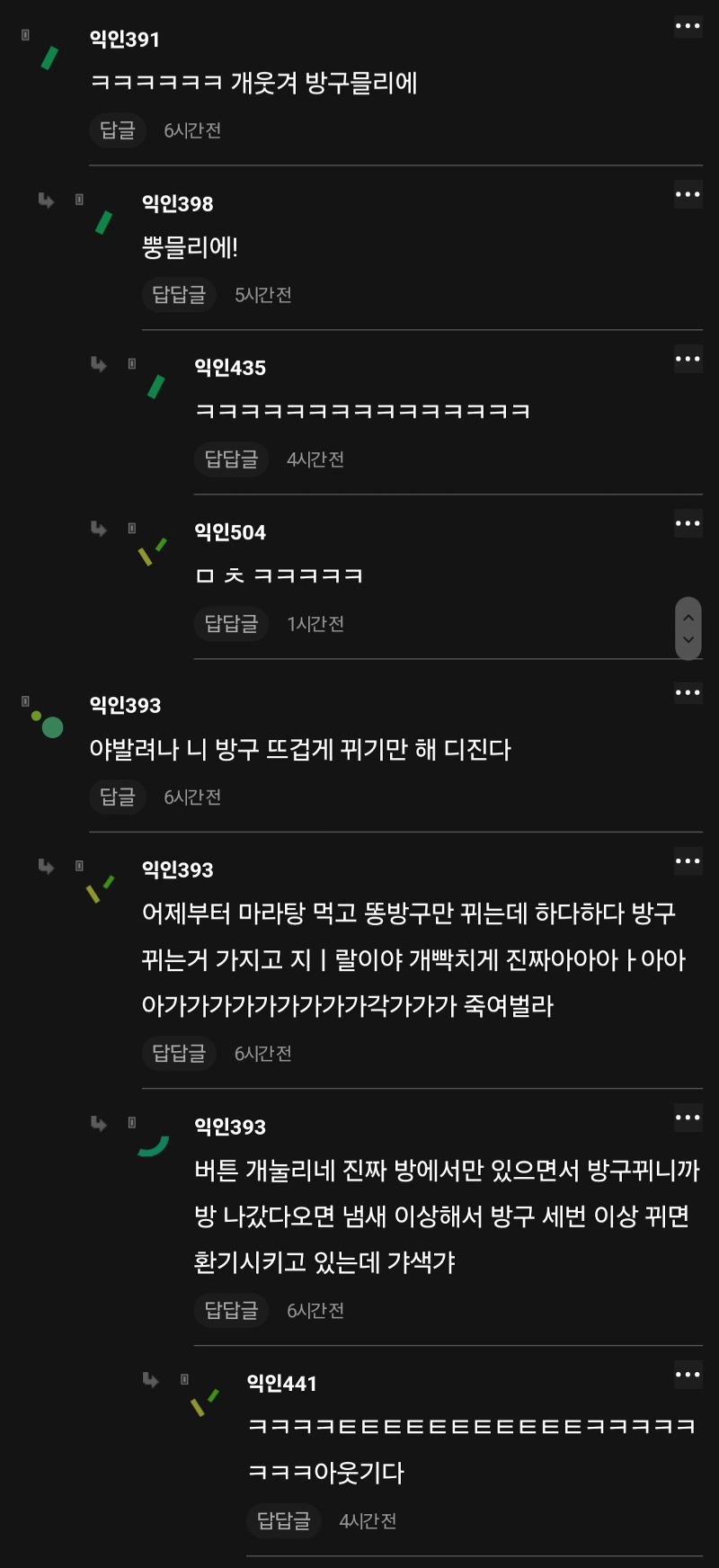Tap 답글 under 익인391's comment
This screenshot has height=1568, width=719.
(118, 130)
